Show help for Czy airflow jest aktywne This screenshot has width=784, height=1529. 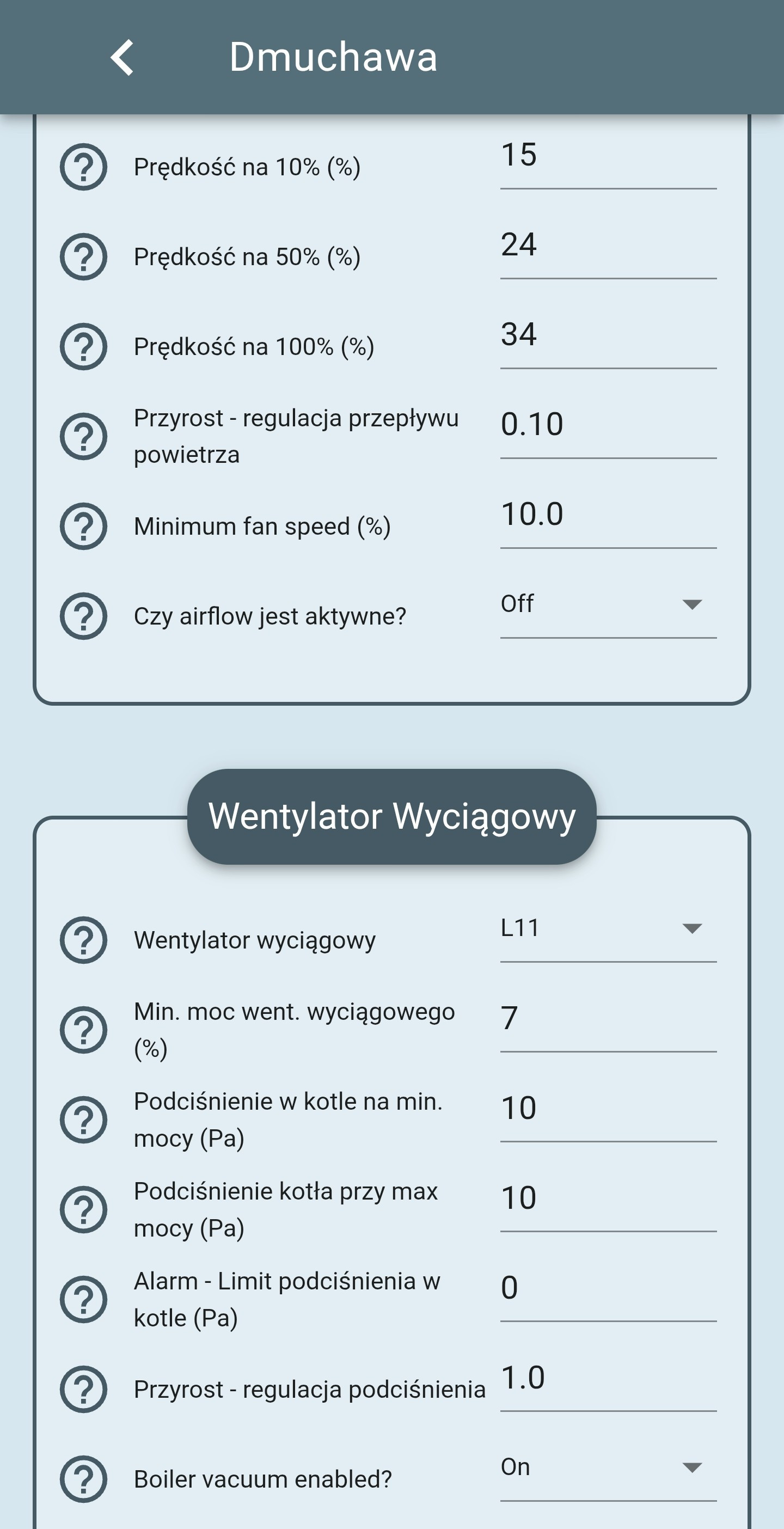pos(84,616)
